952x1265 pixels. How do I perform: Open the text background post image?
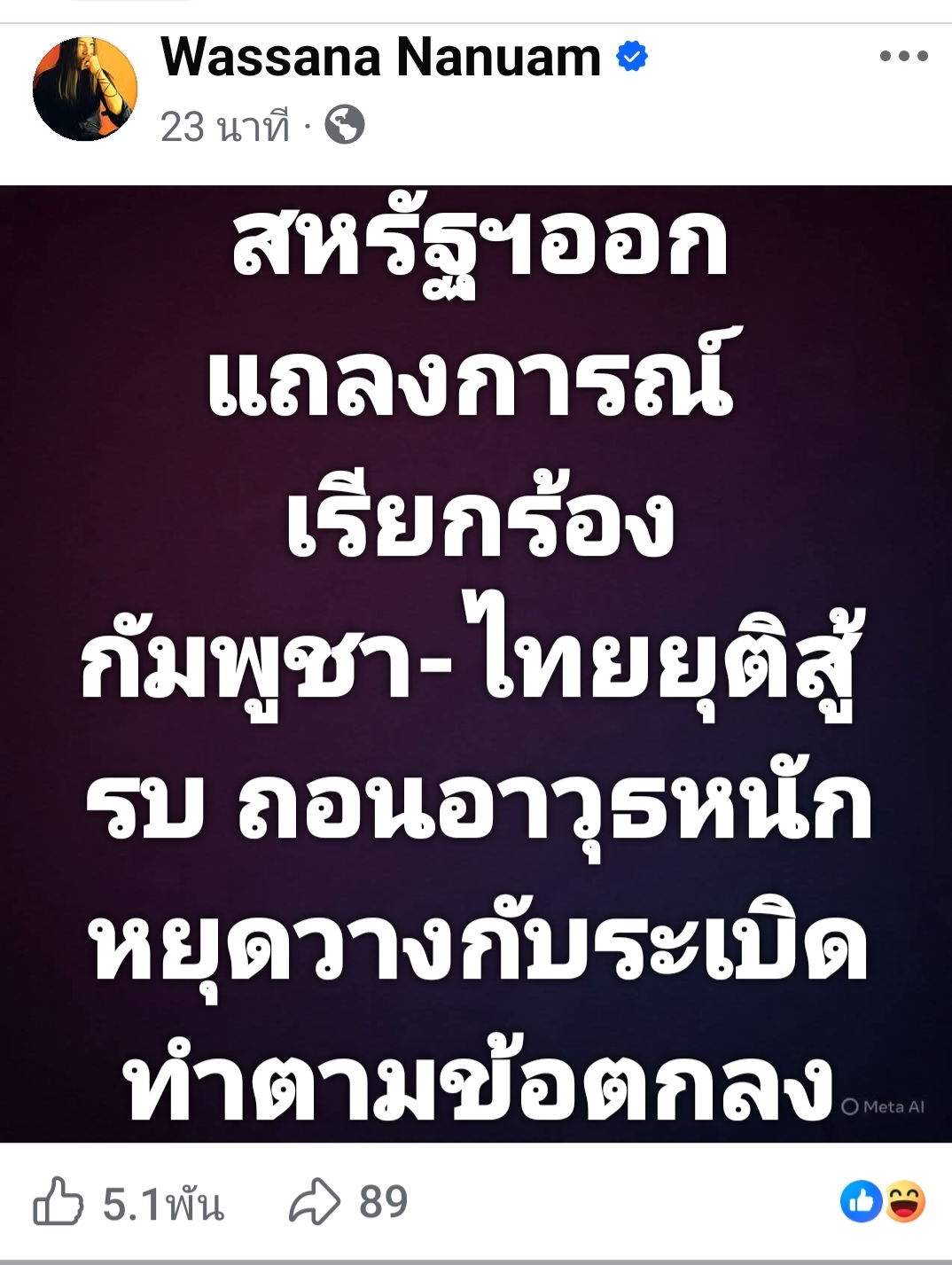pyautogui.click(x=476, y=663)
